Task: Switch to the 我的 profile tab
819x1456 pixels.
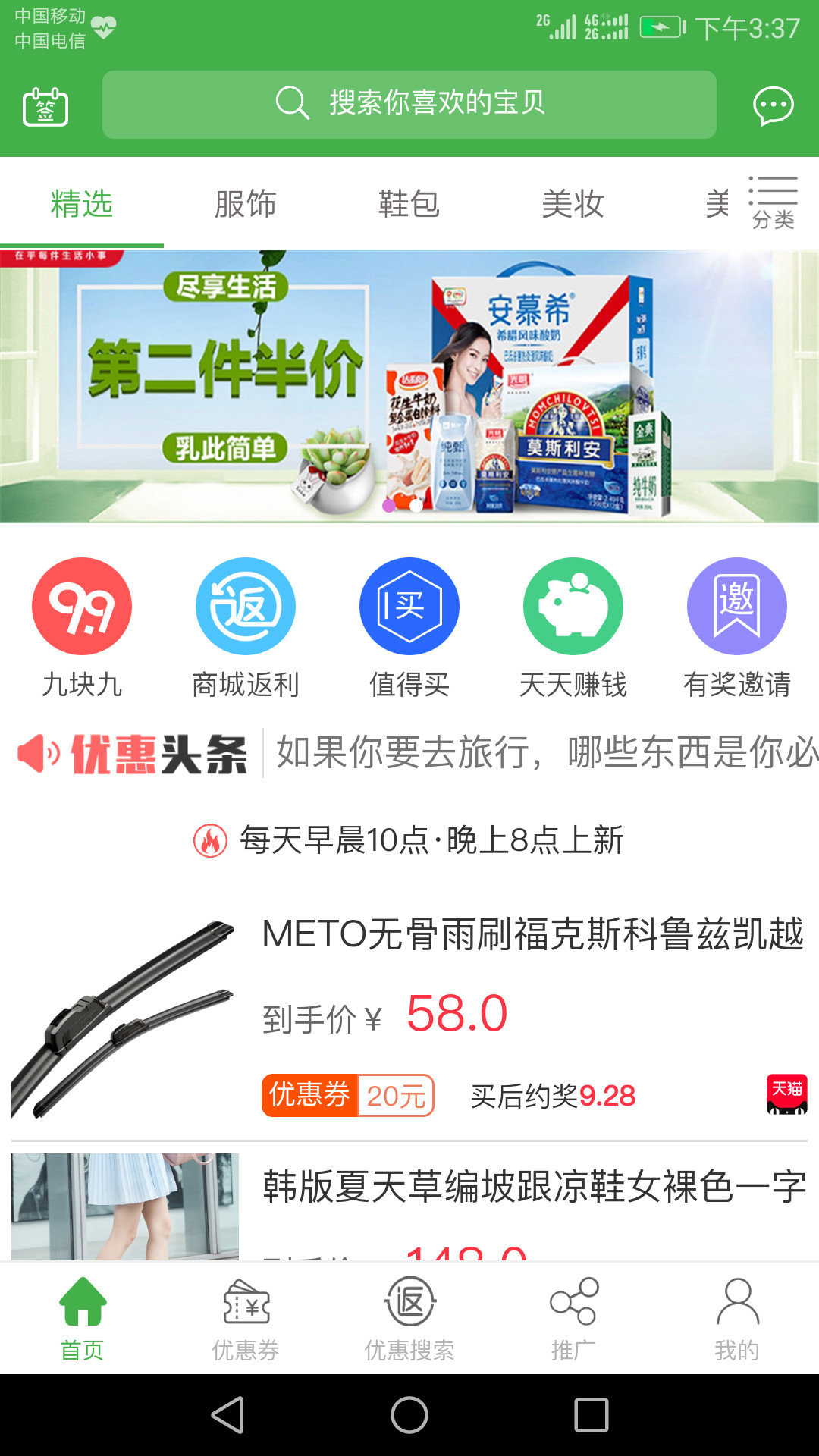Action: [736, 1316]
